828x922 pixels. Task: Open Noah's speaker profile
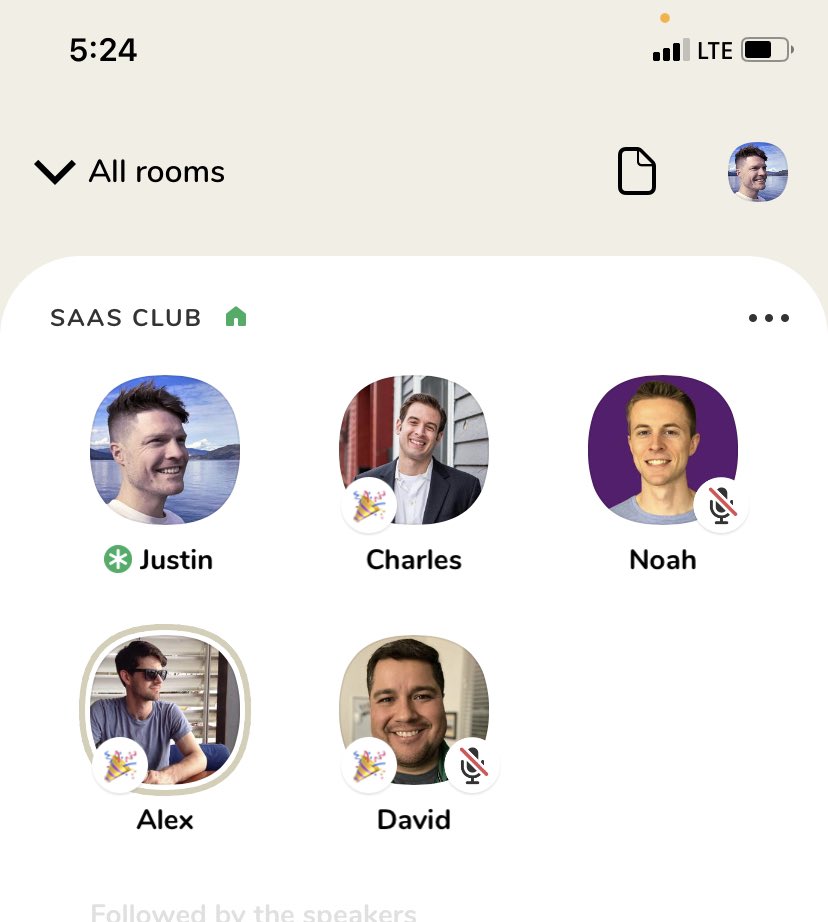[662, 450]
